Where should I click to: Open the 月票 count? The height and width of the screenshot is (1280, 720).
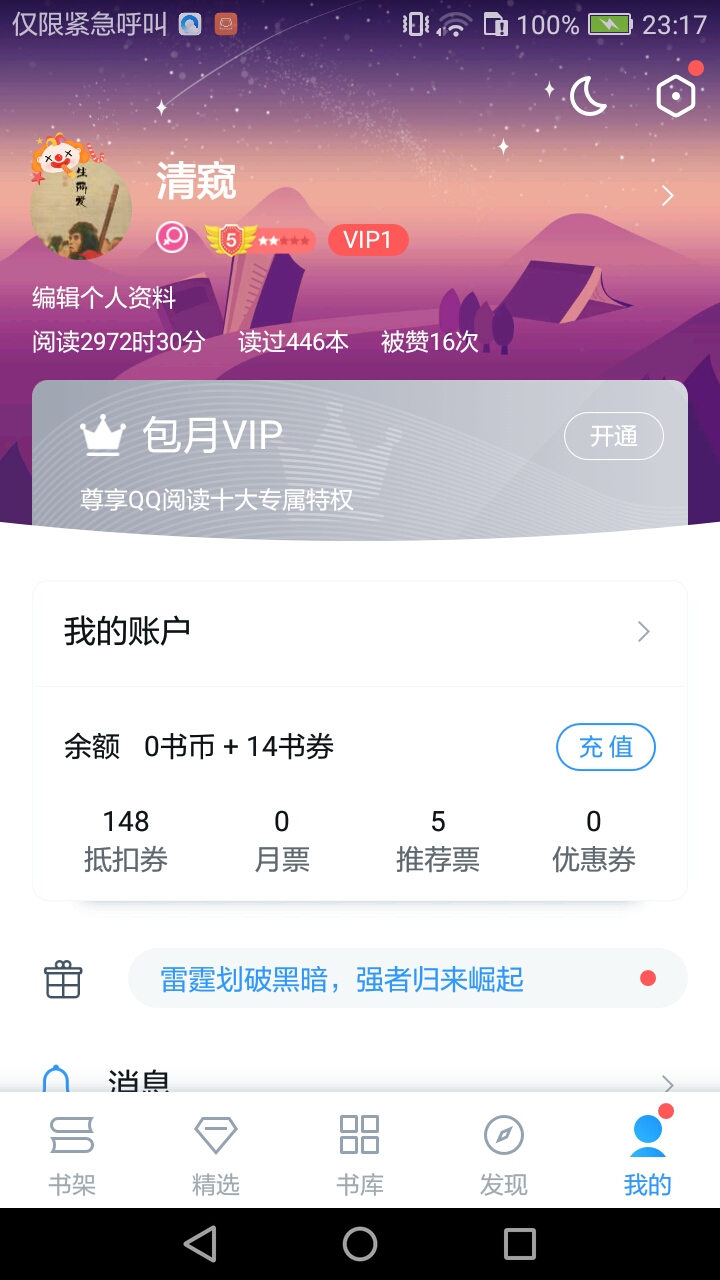(282, 840)
